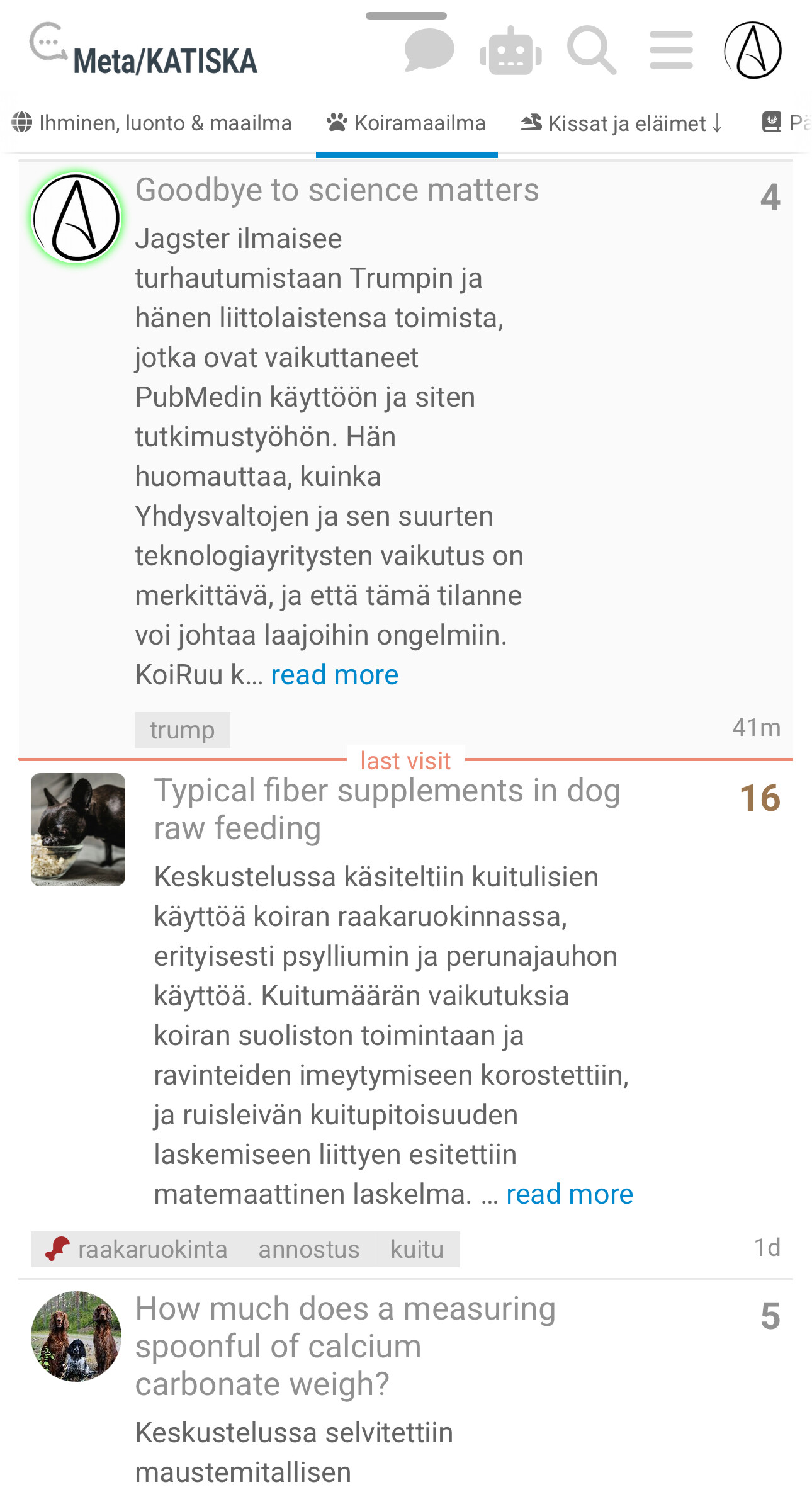The image size is (812, 1492).
Task: Go to Meta/KATISKA home logo
Action: pyautogui.click(x=145, y=53)
